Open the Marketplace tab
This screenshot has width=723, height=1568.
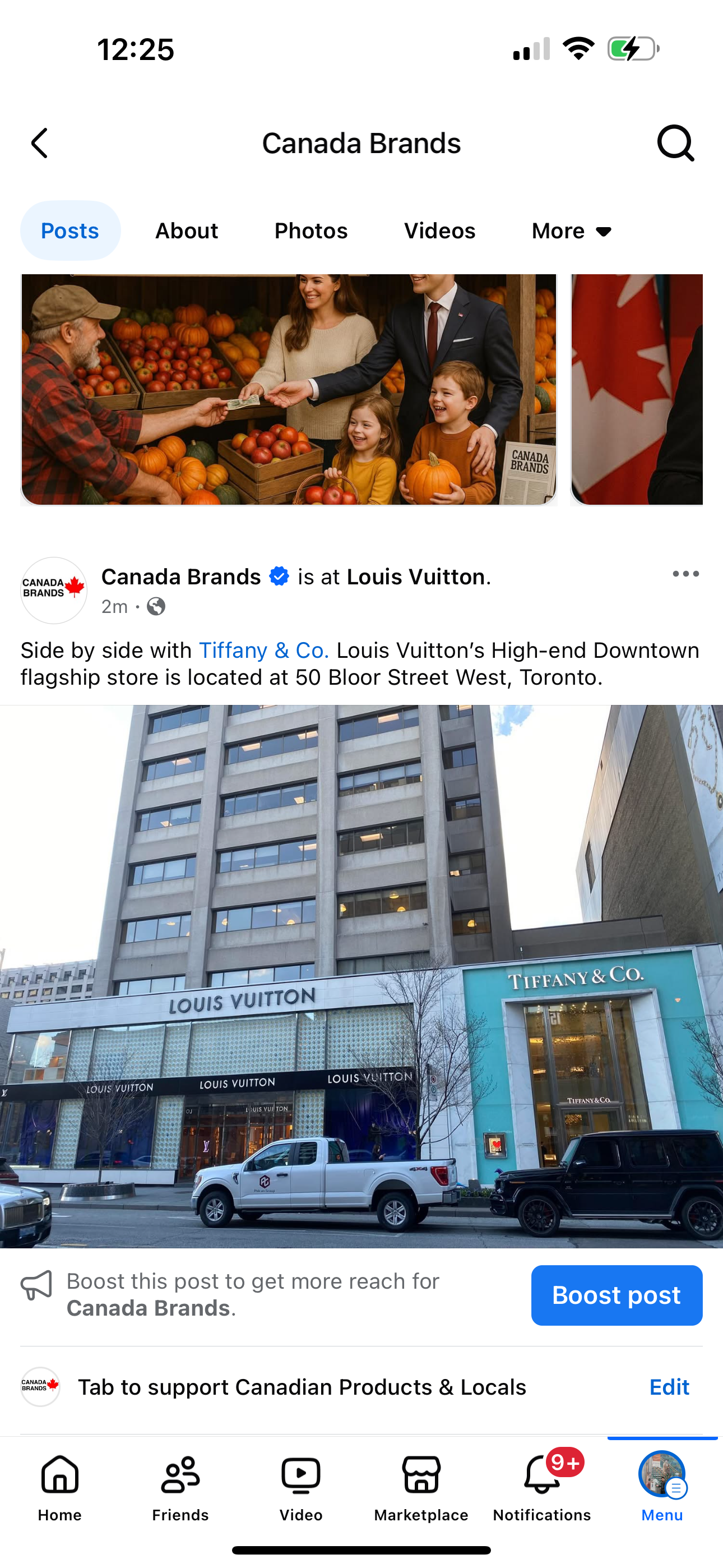[421, 1485]
